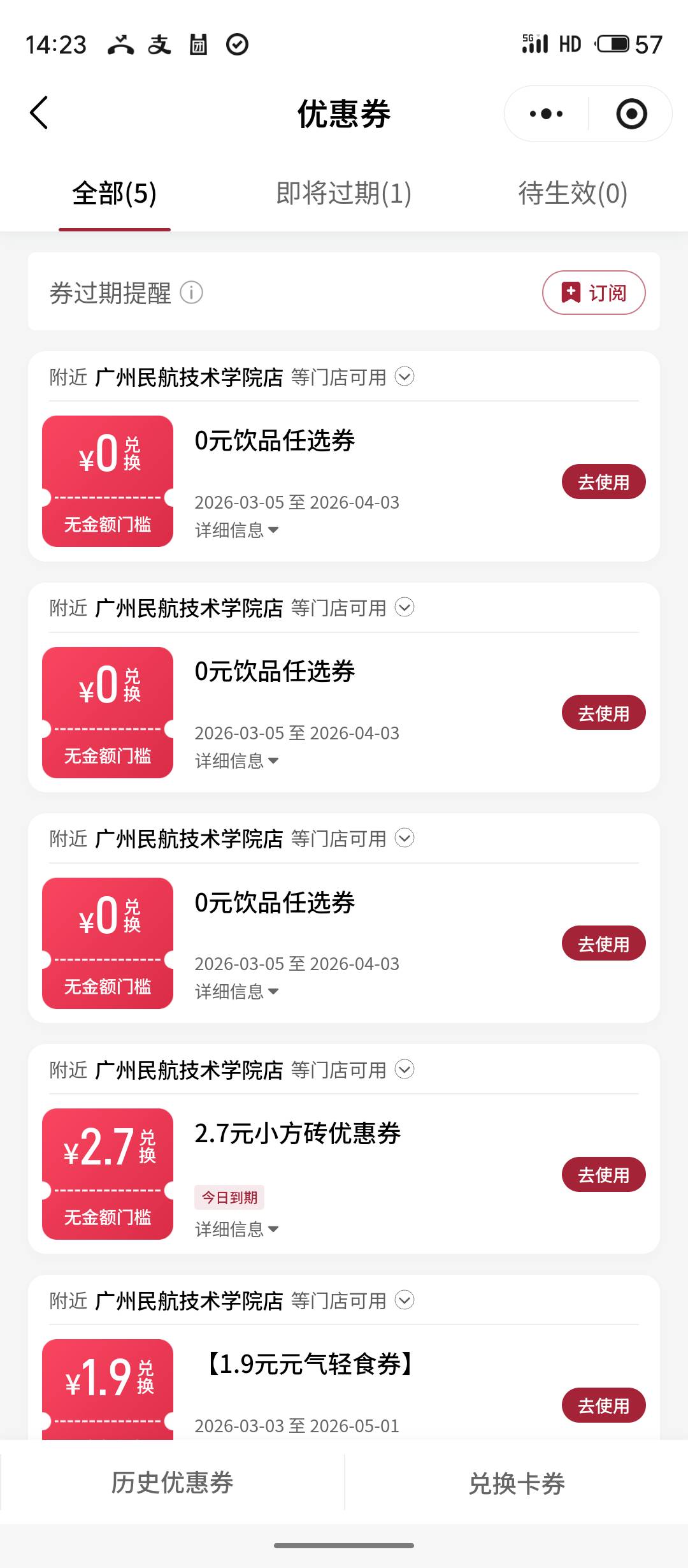Select the 全部(5) tab
The image size is (688, 1568).
115,193
